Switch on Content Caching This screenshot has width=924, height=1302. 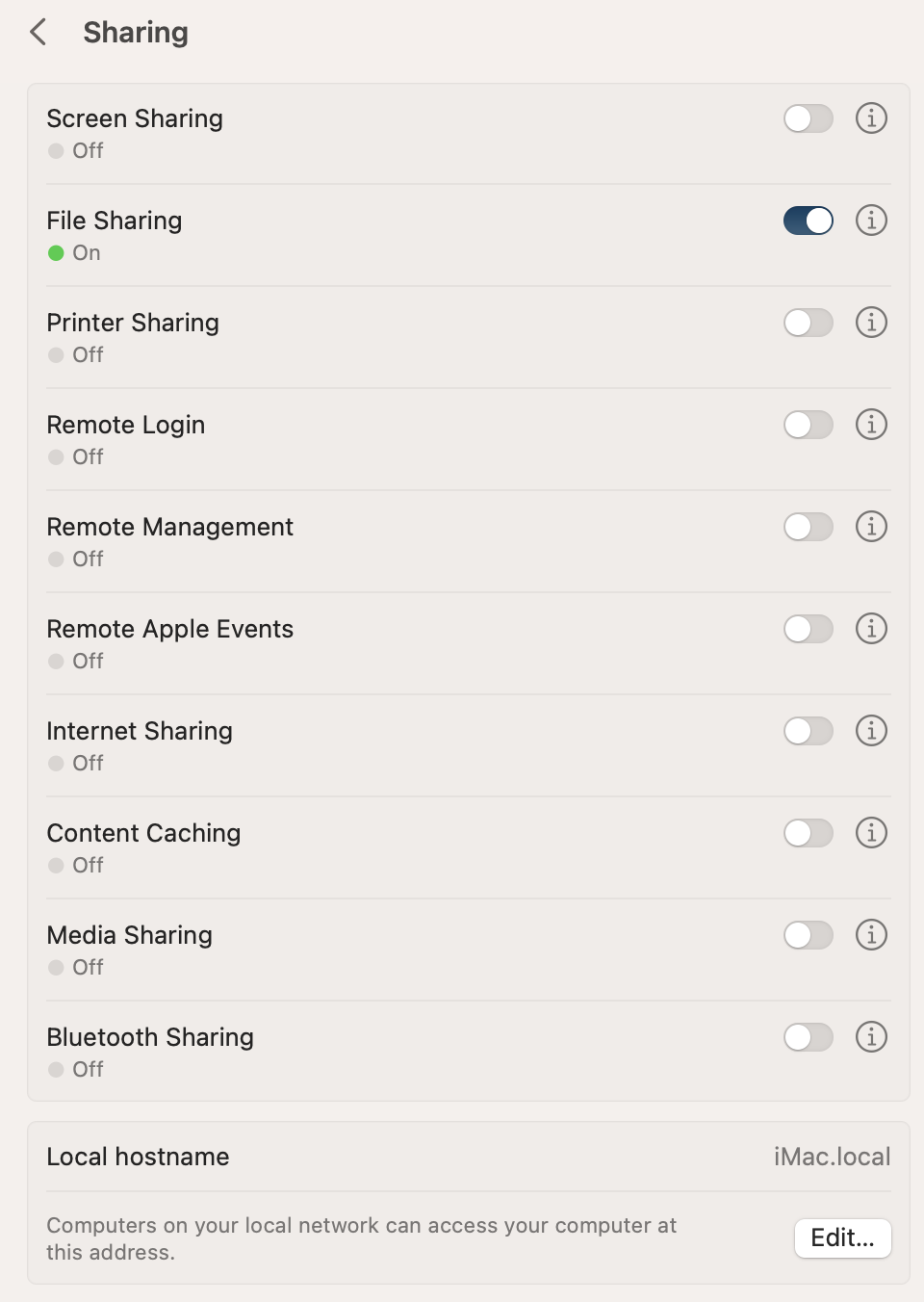(x=808, y=833)
